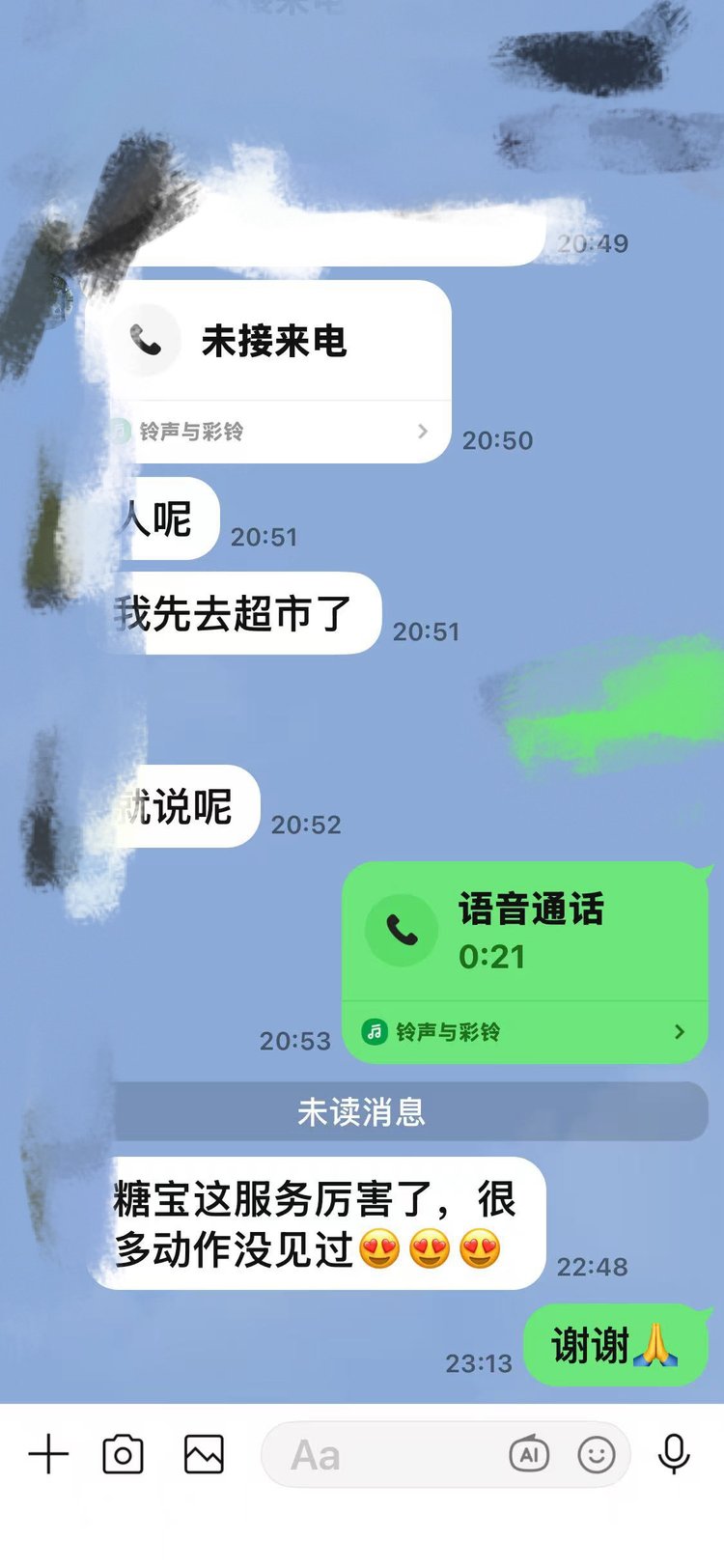Tap the 语音通话 0:21 call bubble
Image resolution: width=724 pixels, height=1568 pixels.
(526, 932)
